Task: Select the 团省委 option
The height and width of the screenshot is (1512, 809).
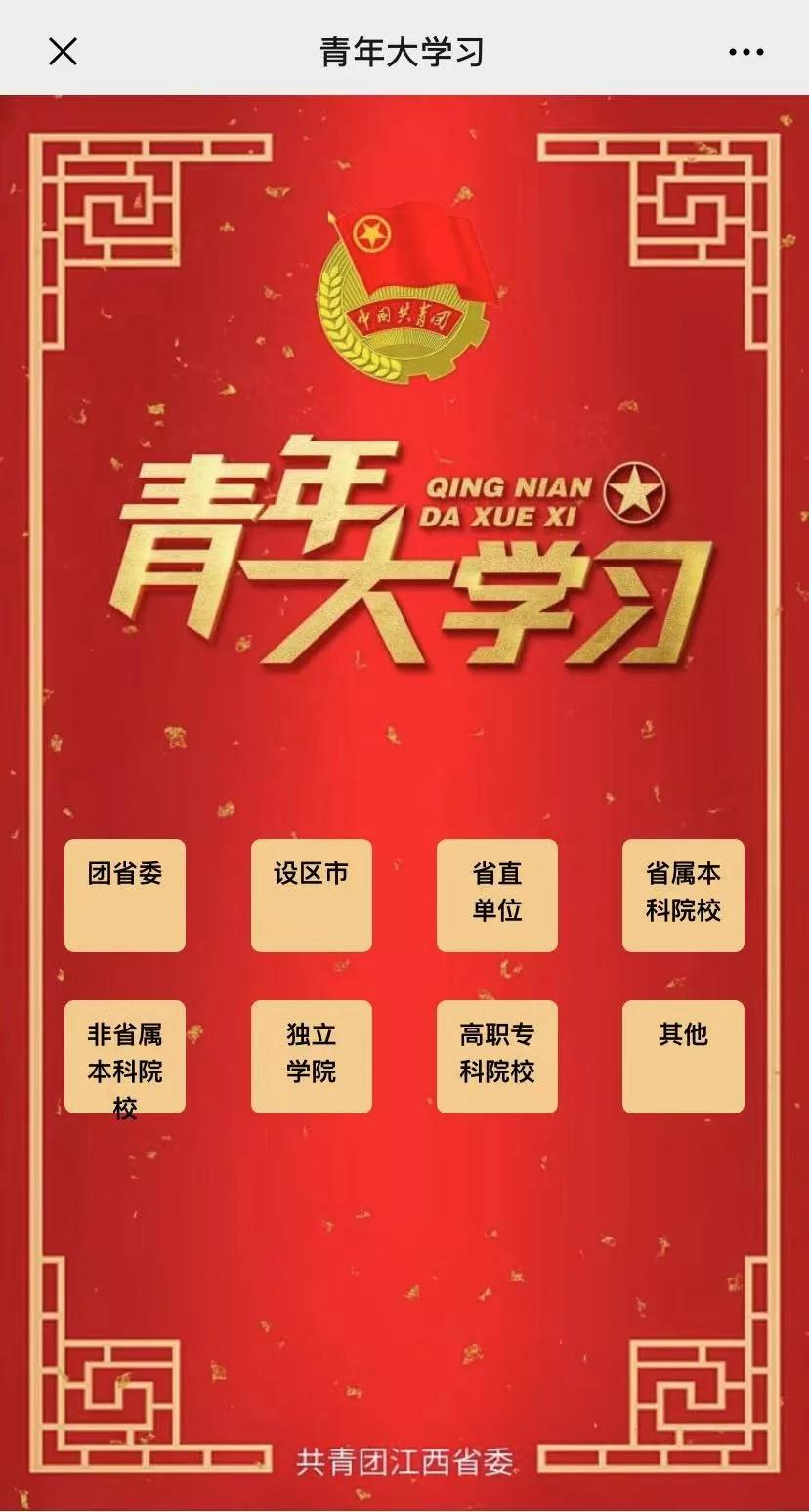Action: pos(125,895)
